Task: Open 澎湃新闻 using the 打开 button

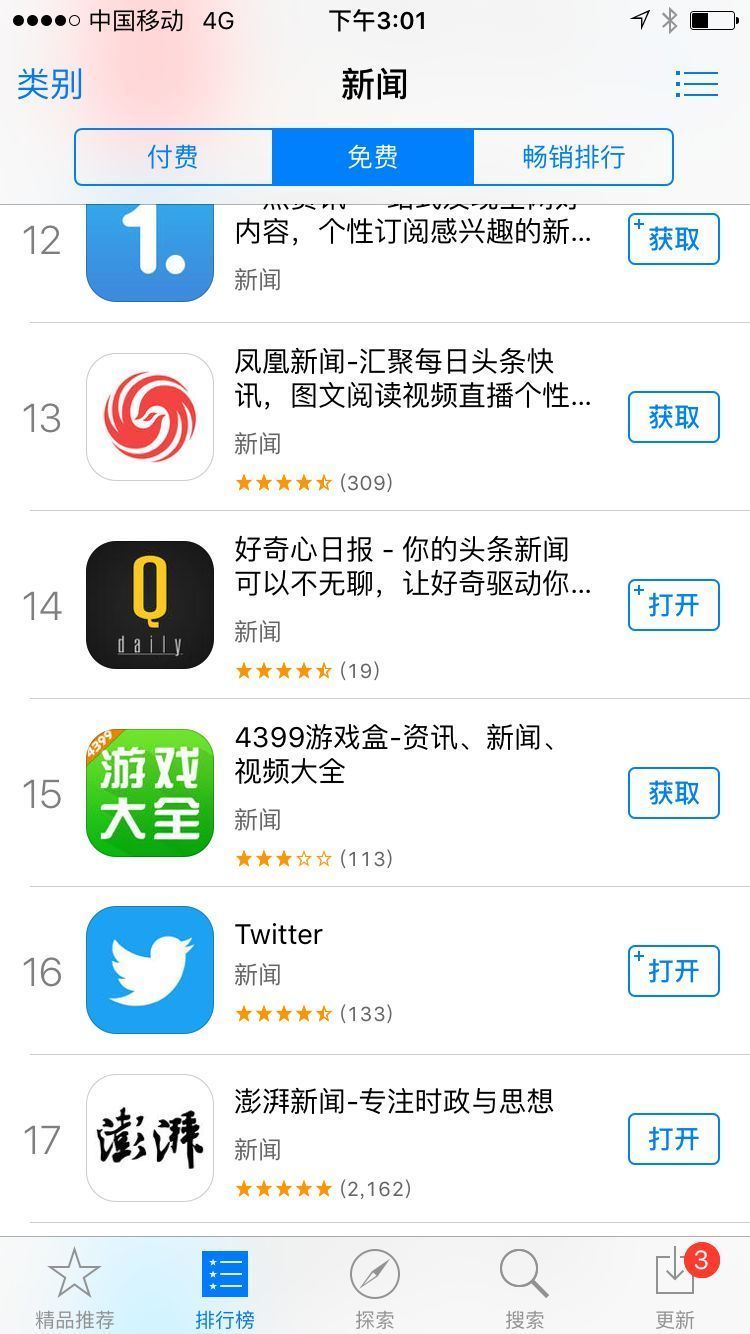Action: pyautogui.click(x=673, y=1139)
